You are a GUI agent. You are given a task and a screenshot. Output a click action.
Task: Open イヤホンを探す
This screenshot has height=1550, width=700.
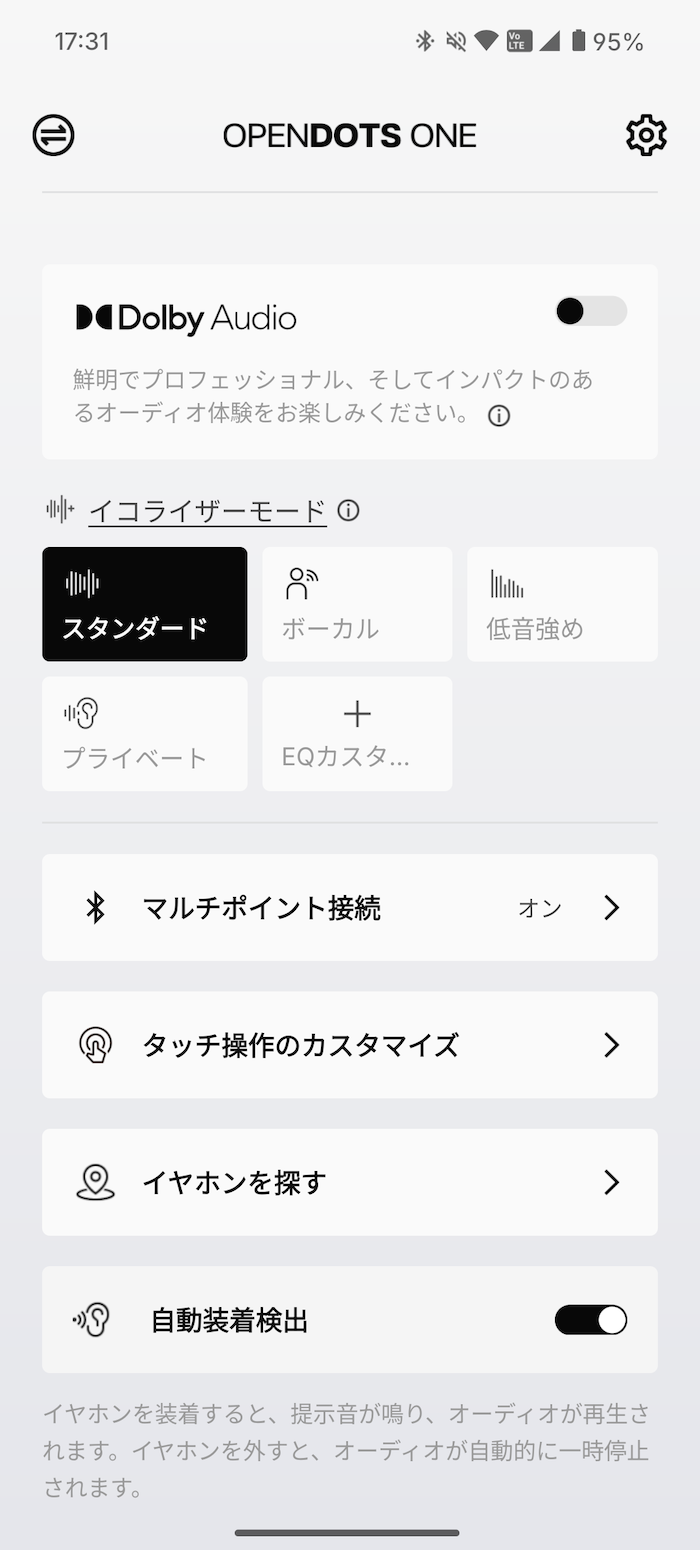tap(350, 1182)
